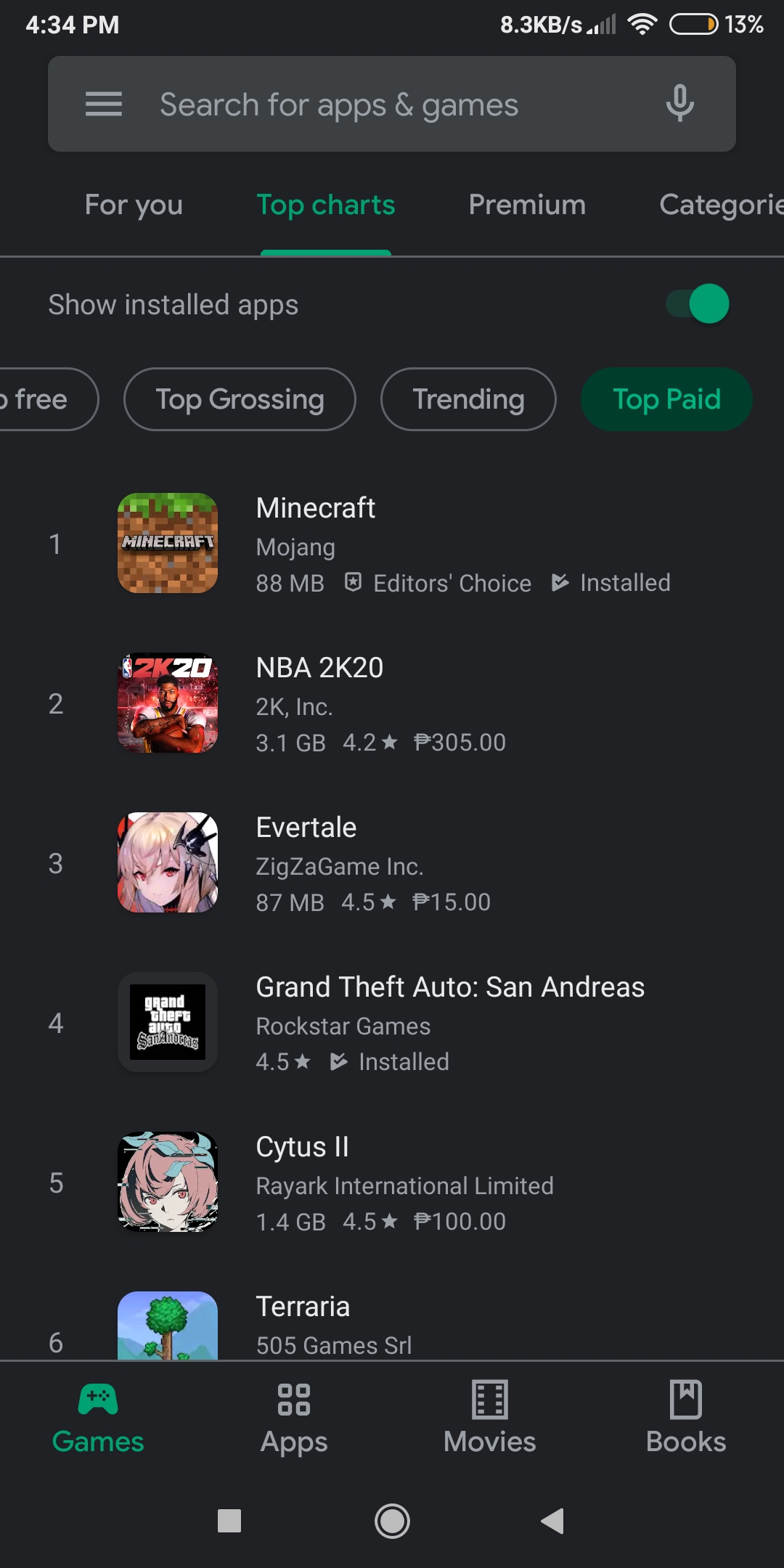Select the Top Grossing filter chip
Screen dimensions: 784x1568
240,399
